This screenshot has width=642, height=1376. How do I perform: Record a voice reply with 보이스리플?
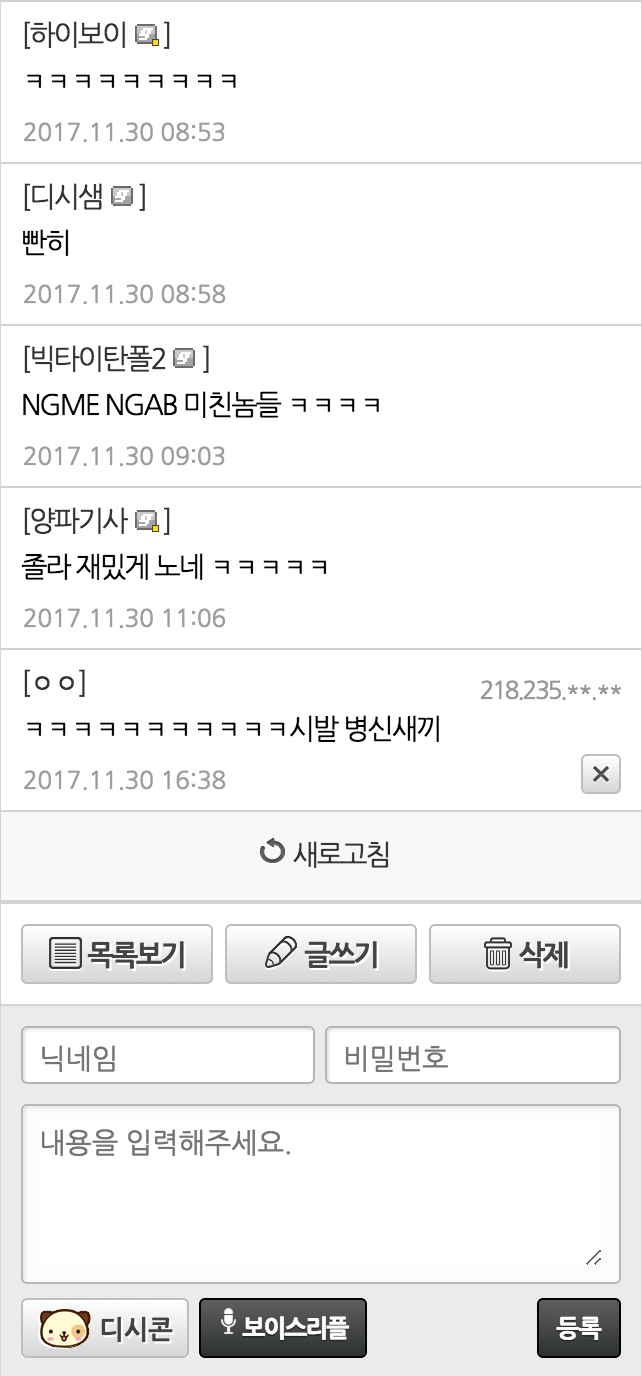[x=283, y=1328]
